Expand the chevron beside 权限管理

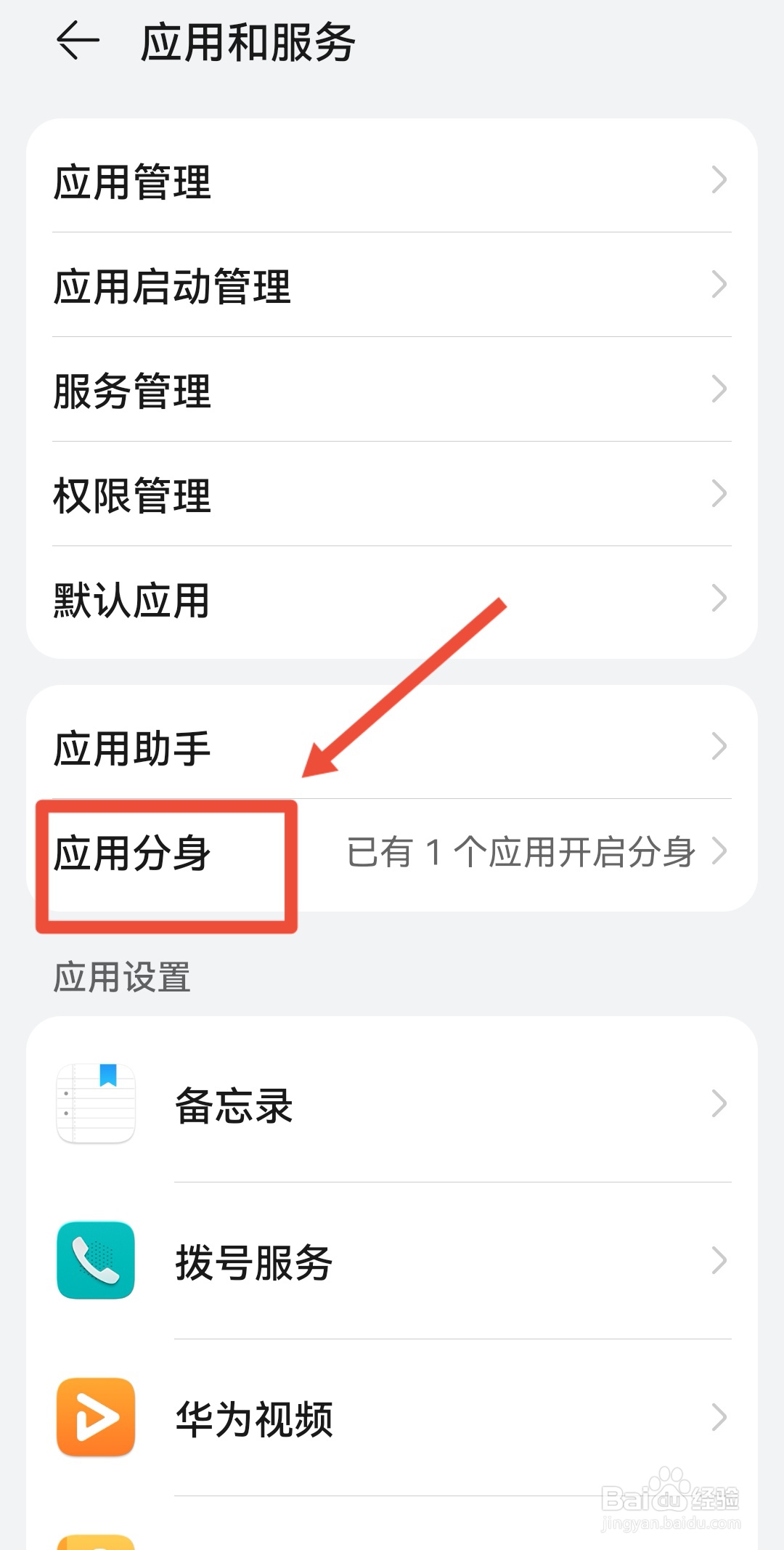click(x=718, y=494)
